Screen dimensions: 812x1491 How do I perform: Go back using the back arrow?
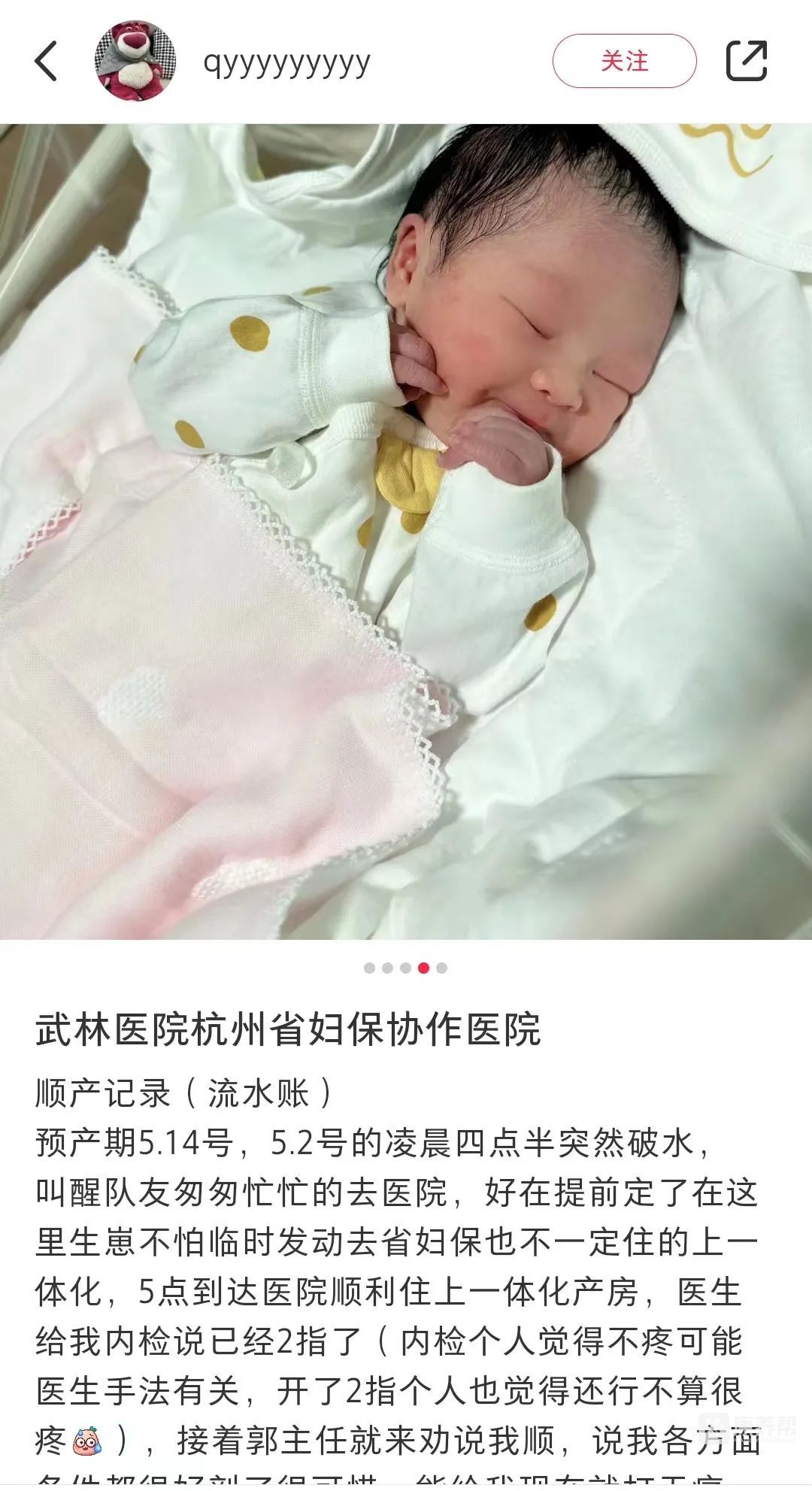[x=47, y=61]
